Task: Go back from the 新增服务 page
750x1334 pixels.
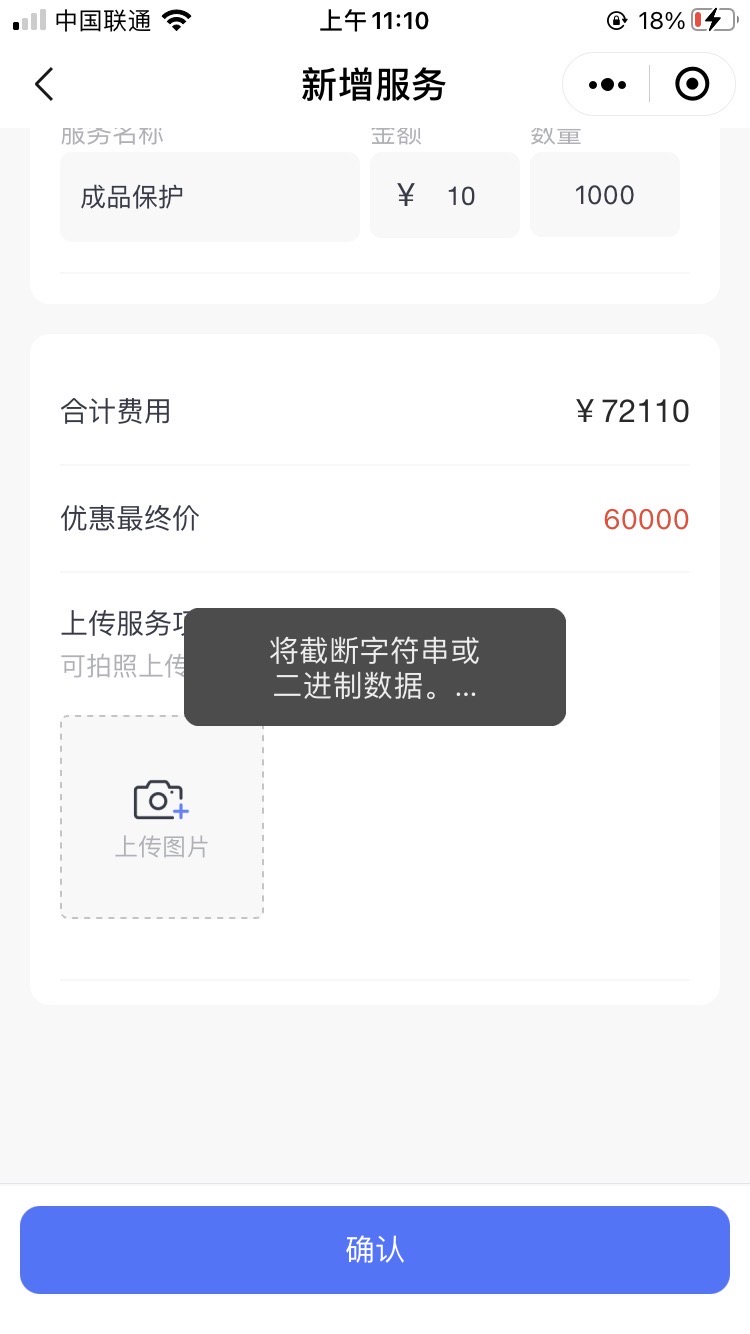Action: coord(44,85)
